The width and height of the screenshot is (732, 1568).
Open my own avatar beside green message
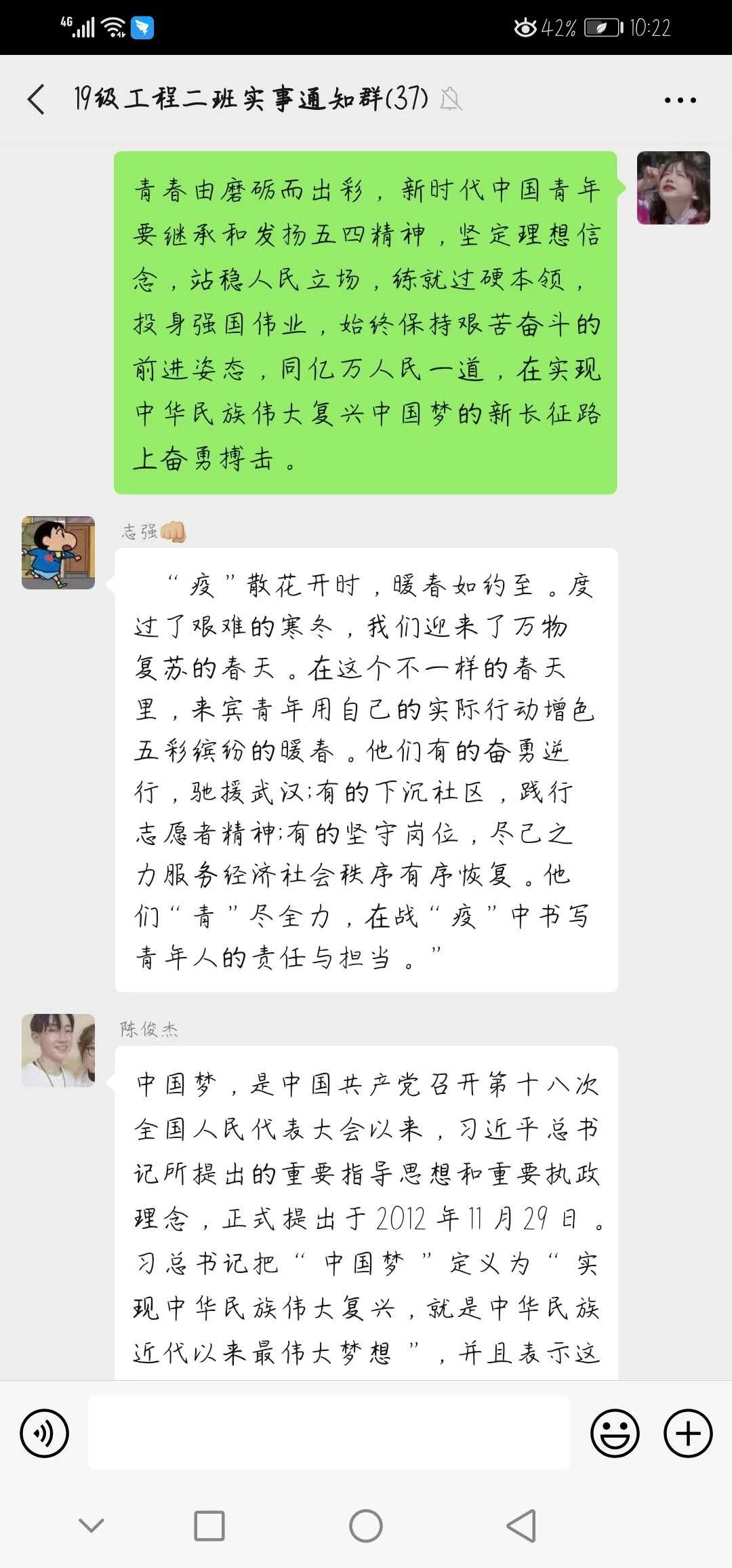tap(673, 188)
